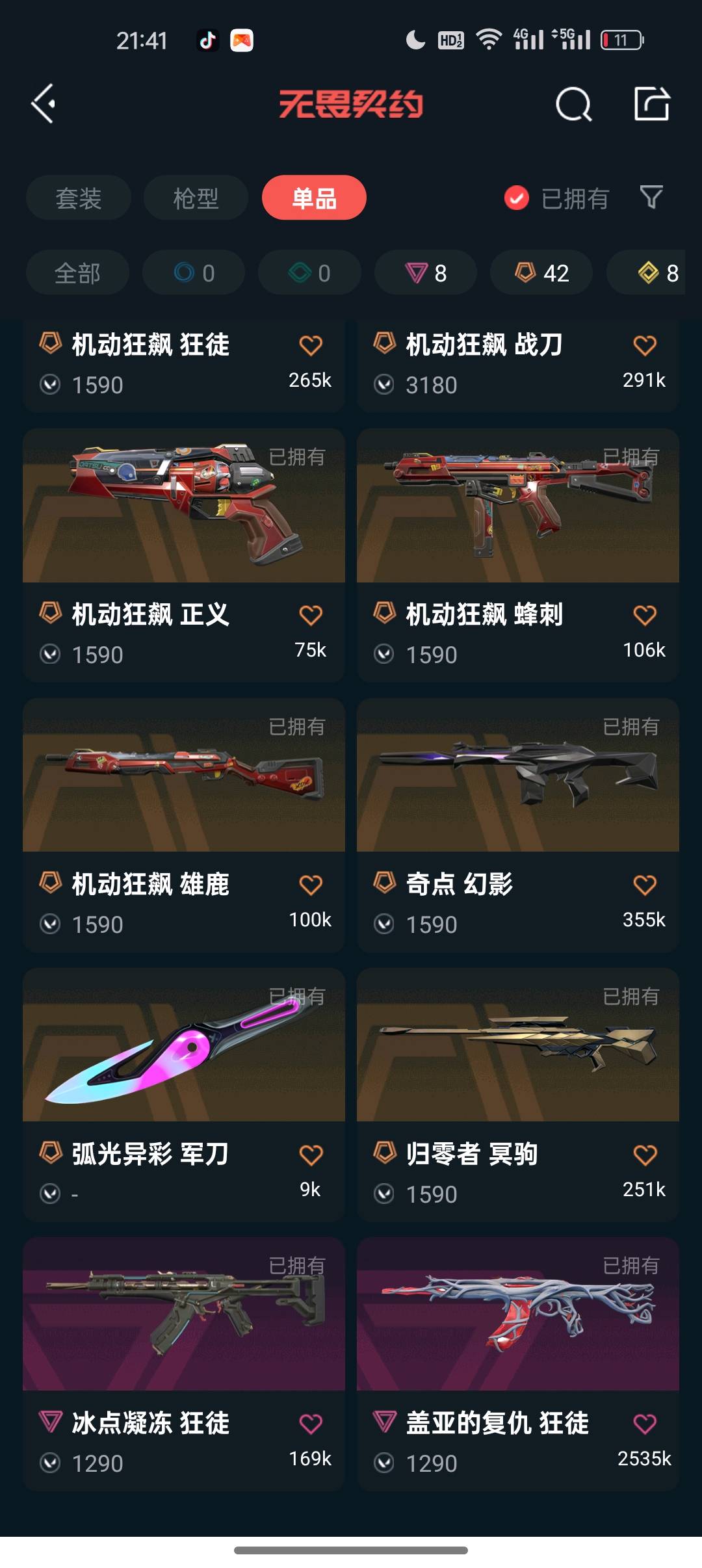The width and height of the screenshot is (702, 1568).
Task: Open the search icon
Action: pos(573,104)
